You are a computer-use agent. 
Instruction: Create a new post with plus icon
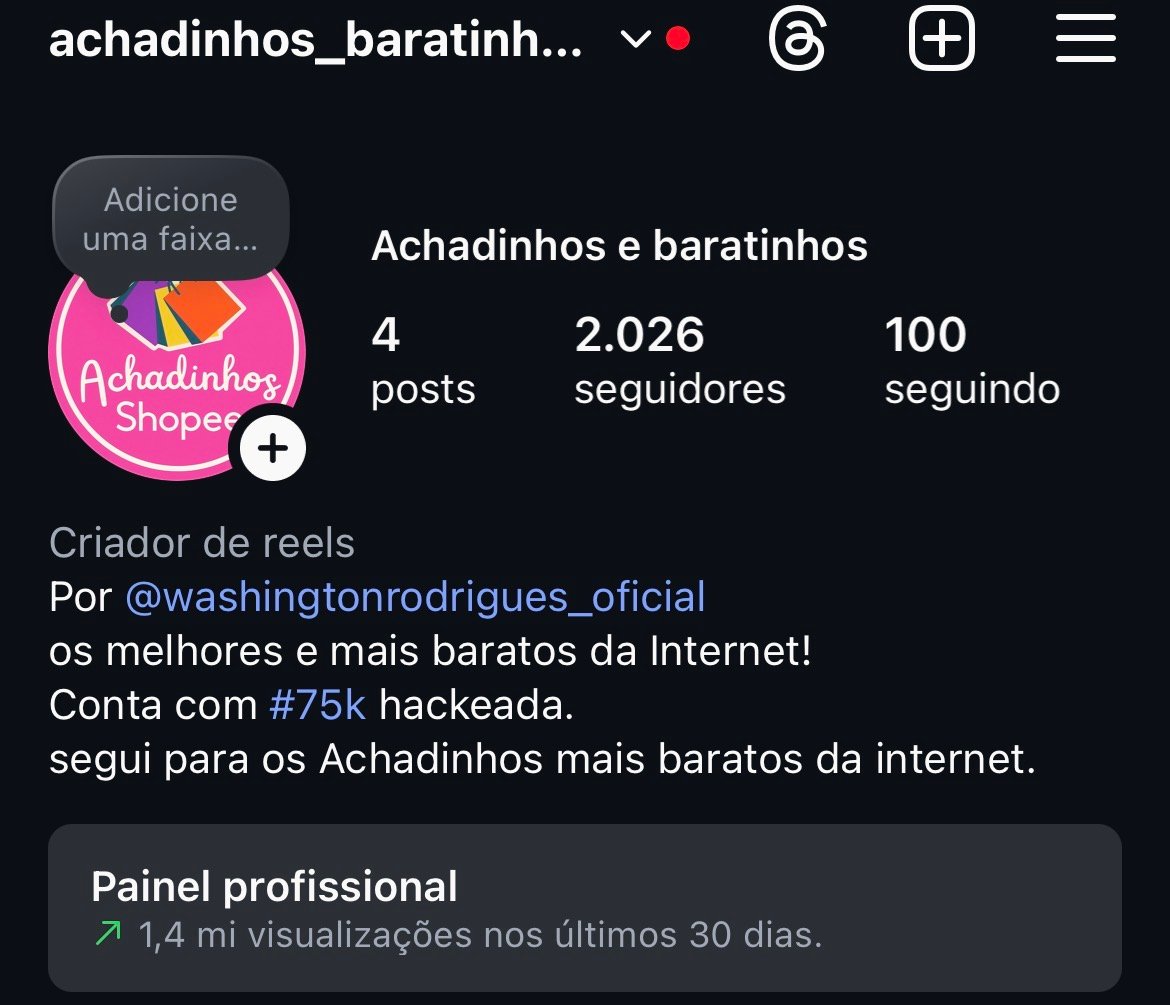941,41
